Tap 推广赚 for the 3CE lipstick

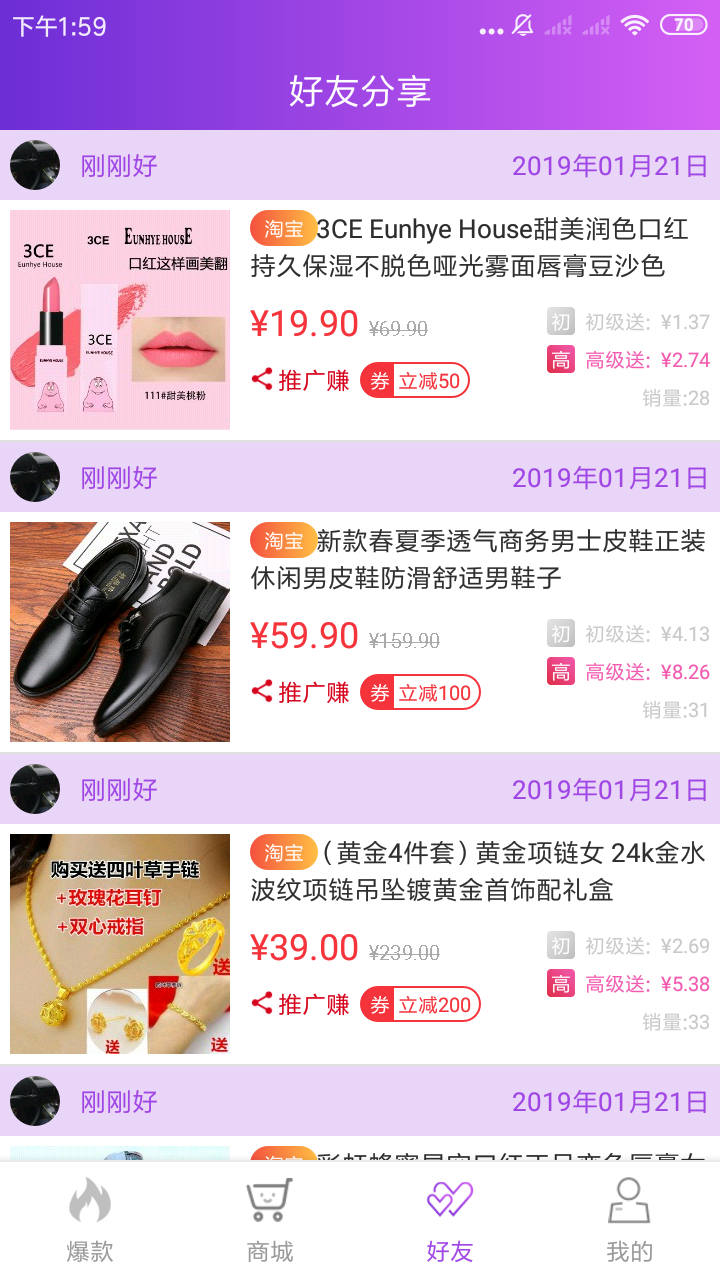300,380
